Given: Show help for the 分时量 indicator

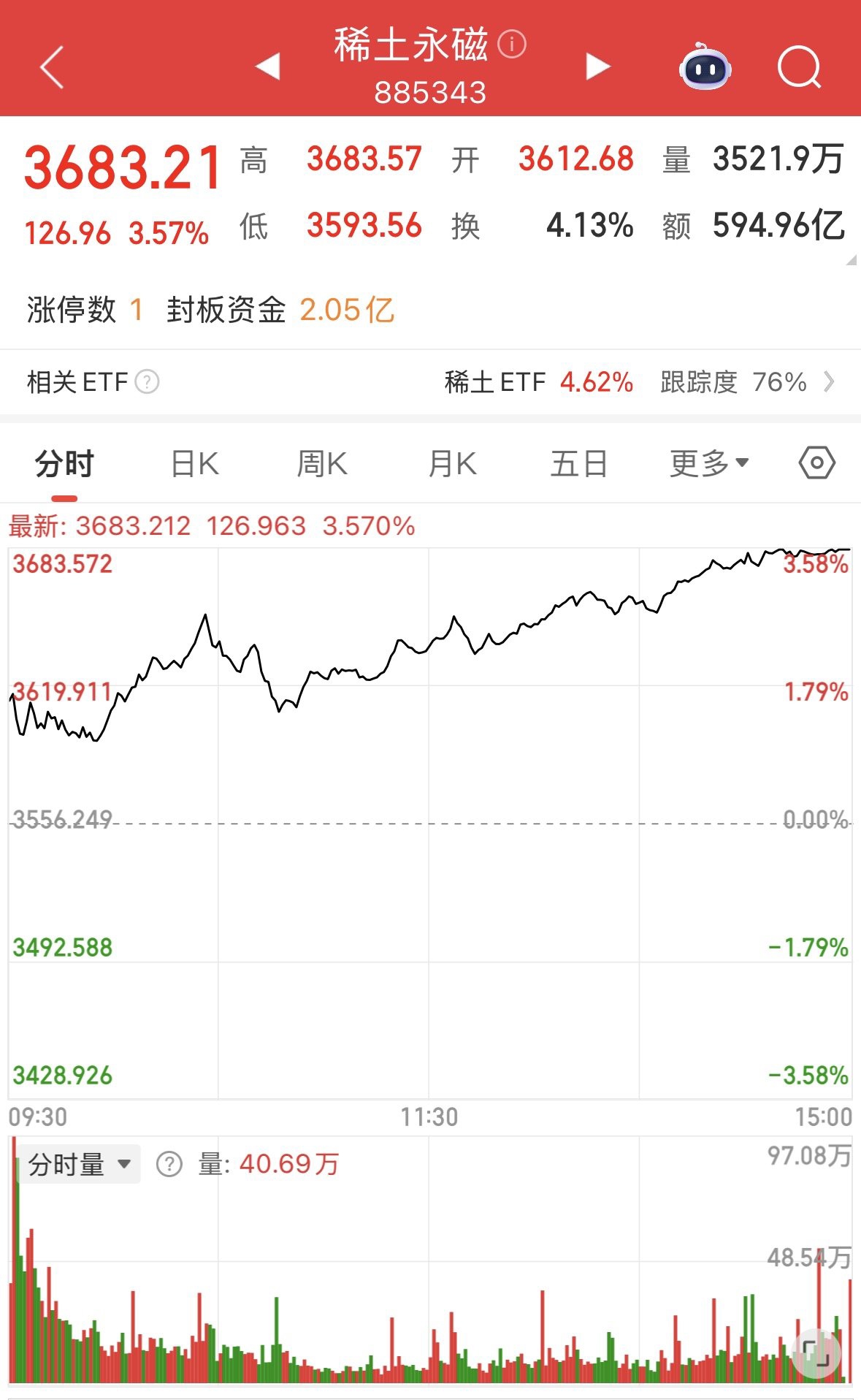Looking at the screenshot, I should (x=169, y=1164).
